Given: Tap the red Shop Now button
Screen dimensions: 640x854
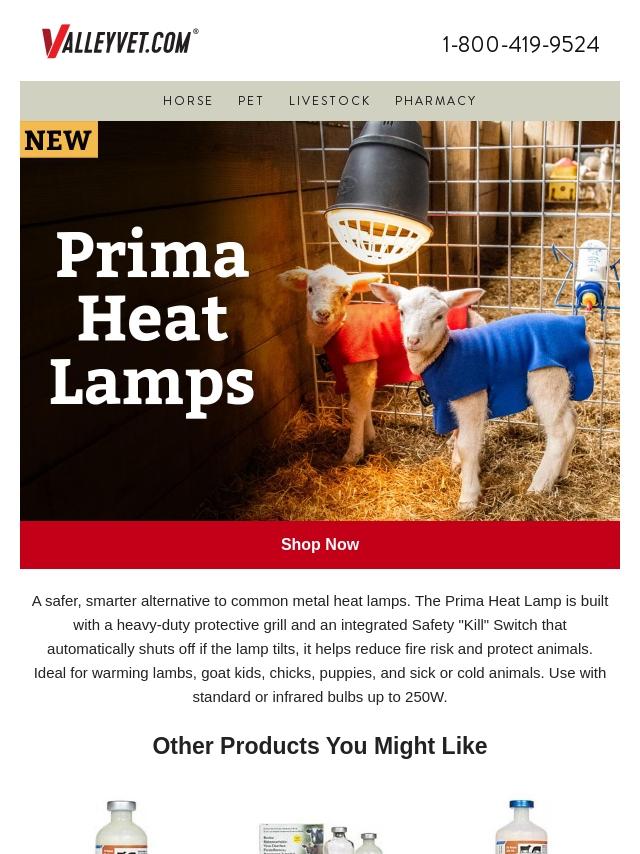Looking at the screenshot, I should pyautogui.click(x=320, y=544).
